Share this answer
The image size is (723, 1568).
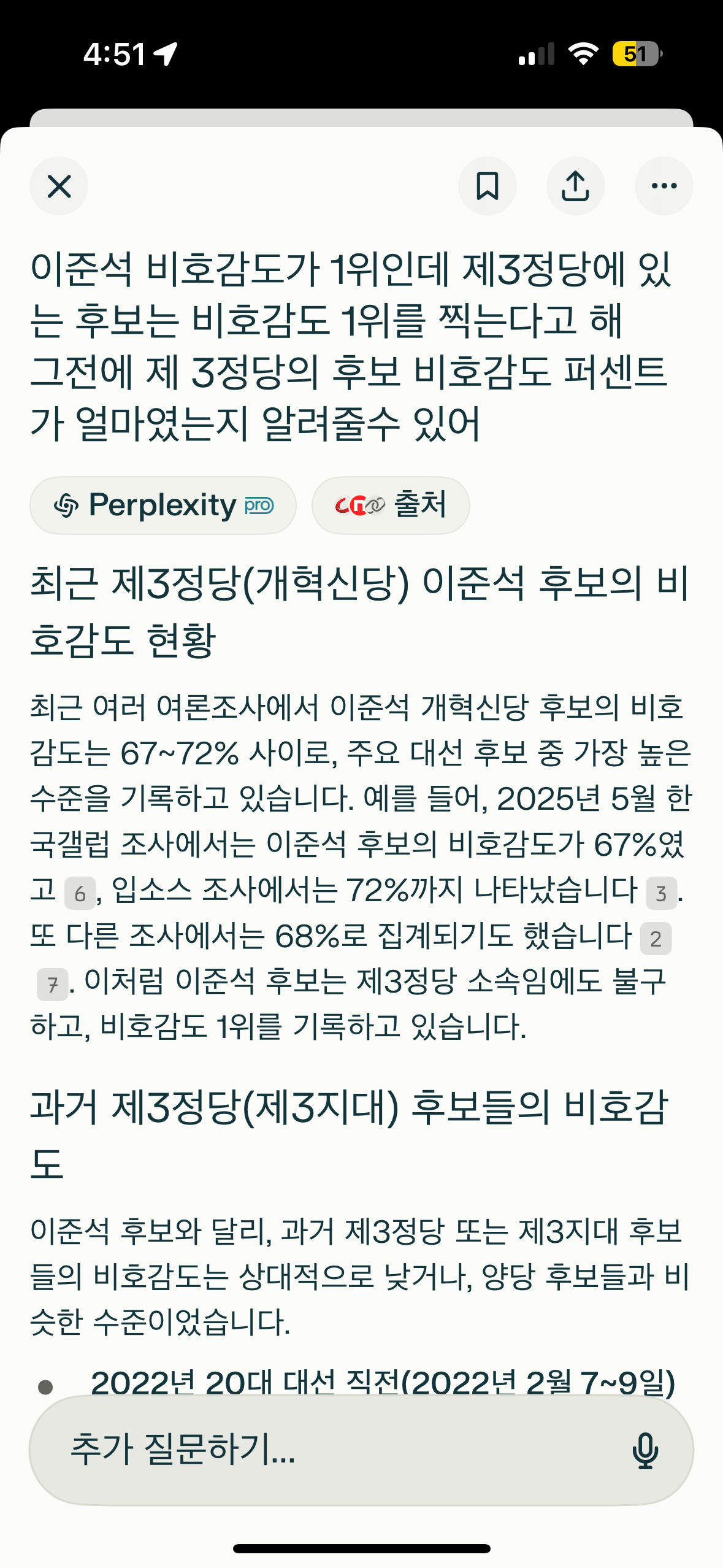575,186
